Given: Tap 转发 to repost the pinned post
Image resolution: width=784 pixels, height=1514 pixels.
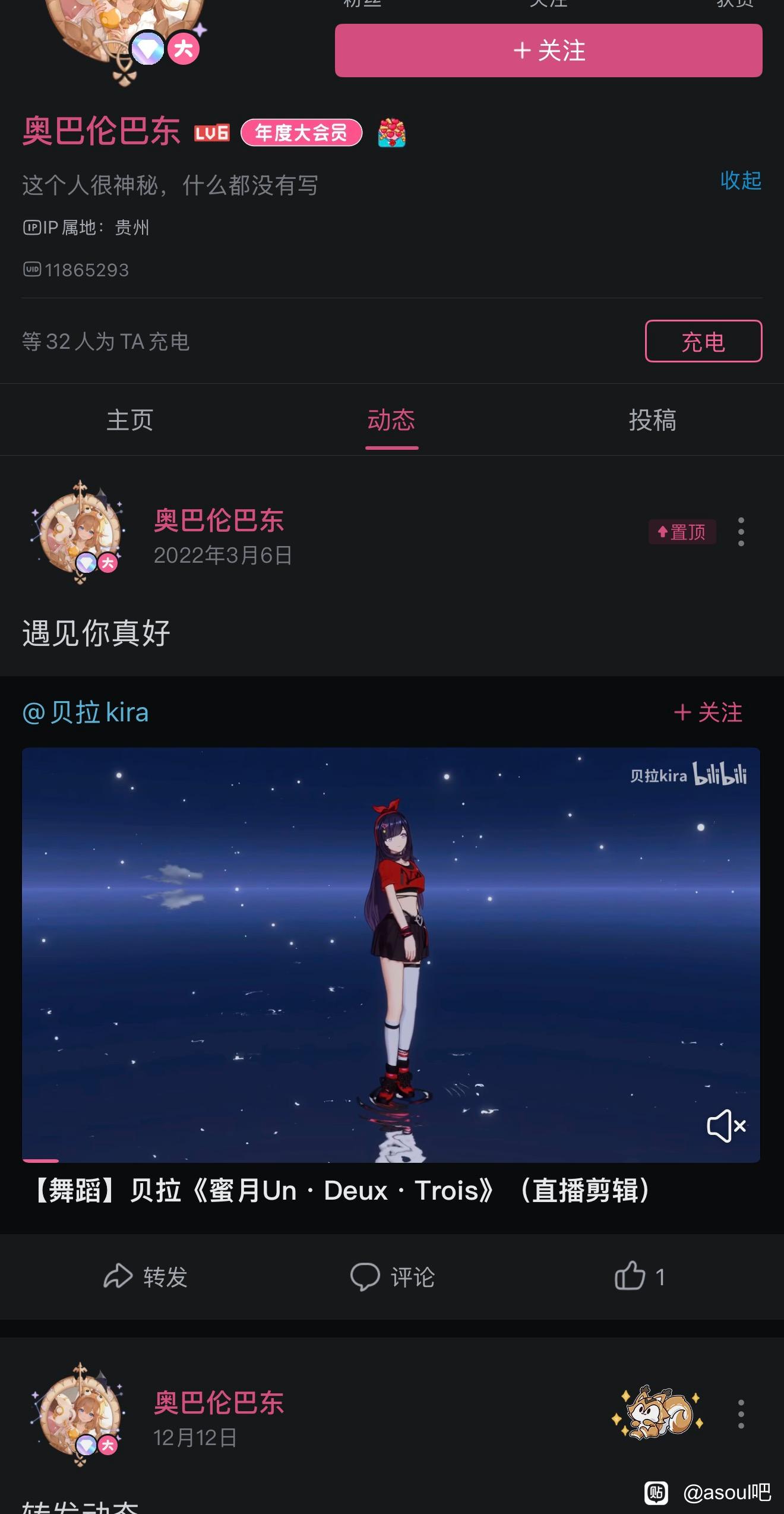Looking at the screenshot, I should tap(146, 1277).
